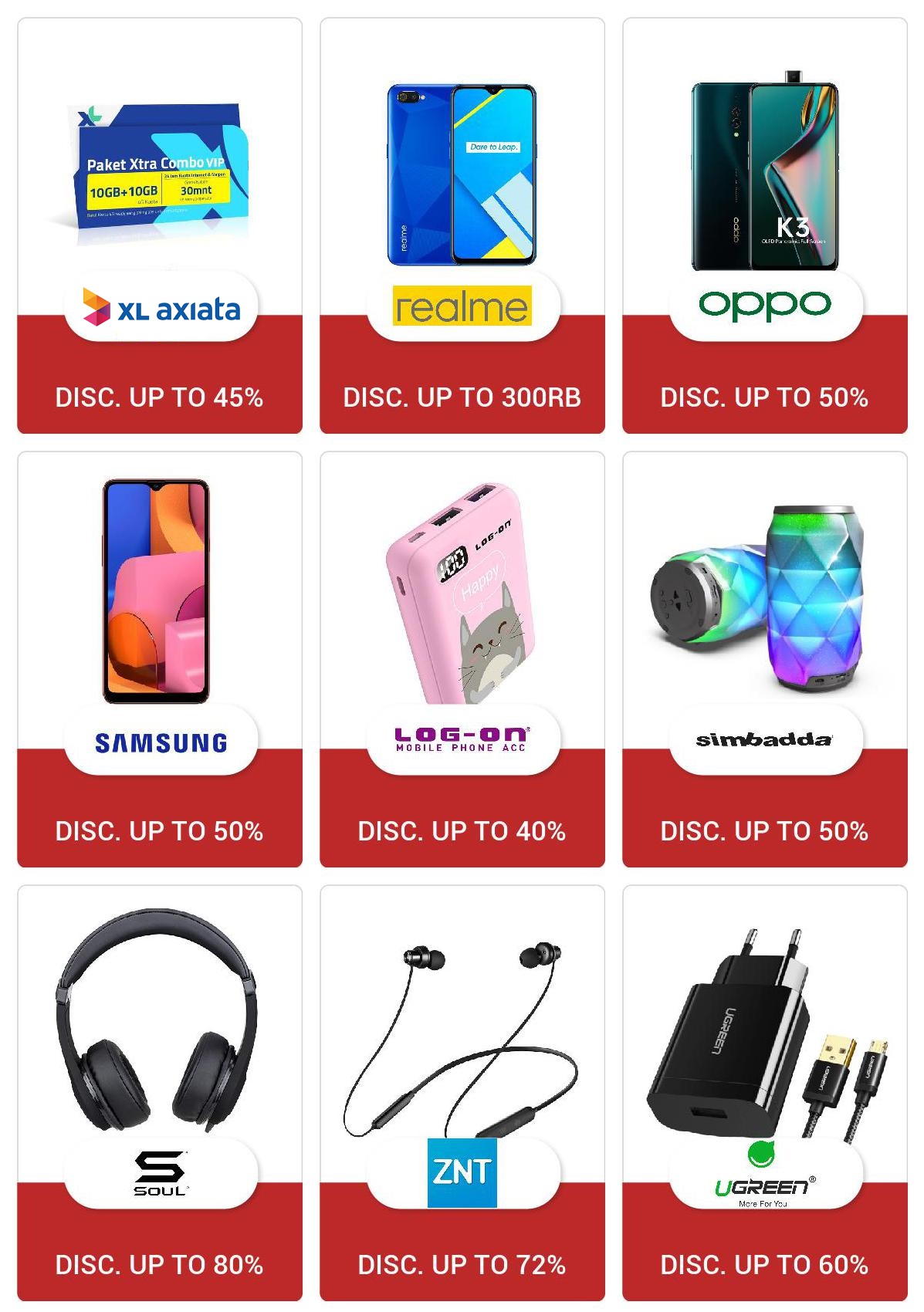
Task: Open the UGREEN charger disc. 60% card
Action: point(764,1093)
